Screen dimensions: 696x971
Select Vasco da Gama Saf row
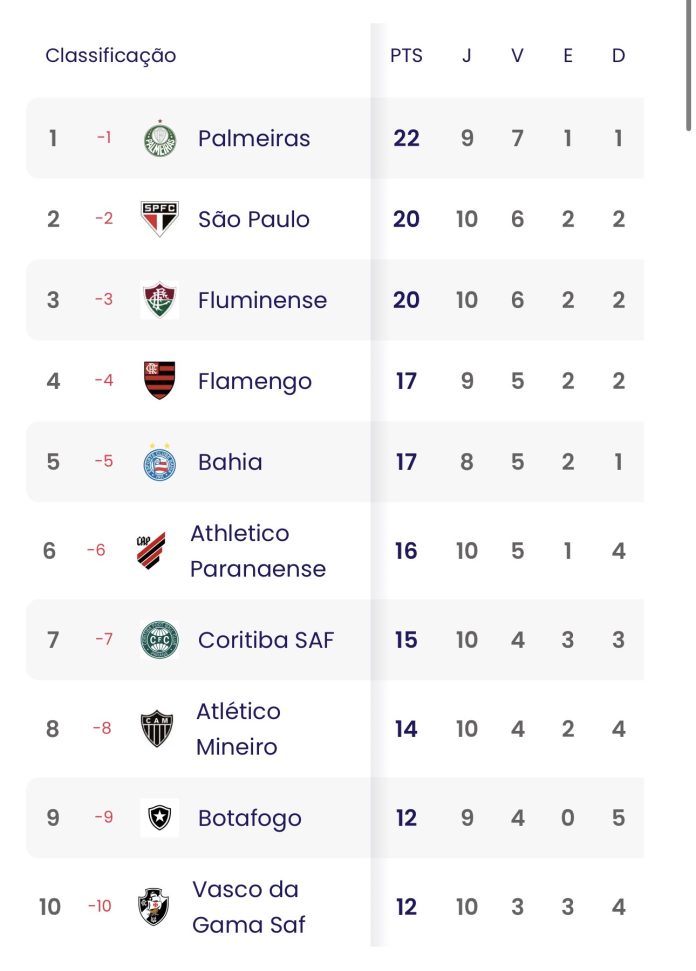click(248, 907)
